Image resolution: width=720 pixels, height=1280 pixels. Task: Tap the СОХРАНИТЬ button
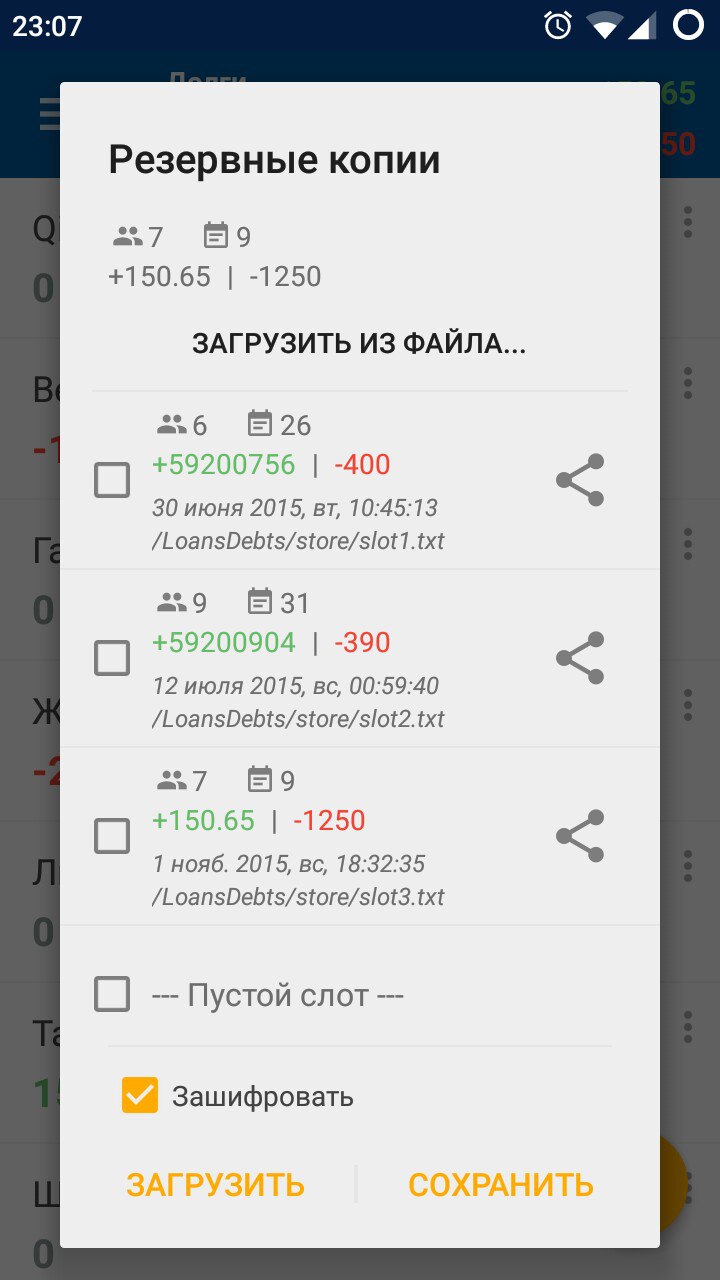point(501,1185)
